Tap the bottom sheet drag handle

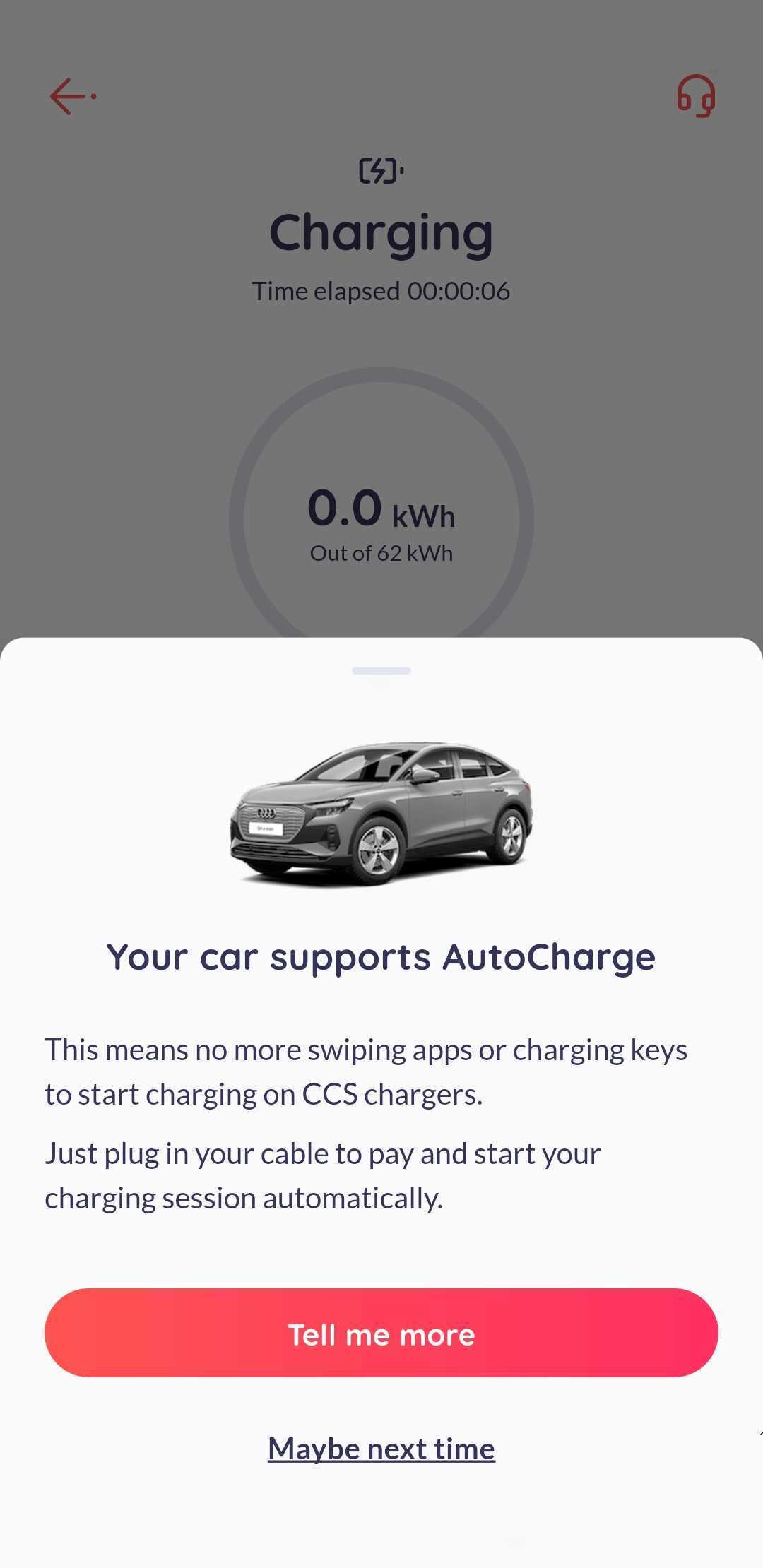coord(381,670)
